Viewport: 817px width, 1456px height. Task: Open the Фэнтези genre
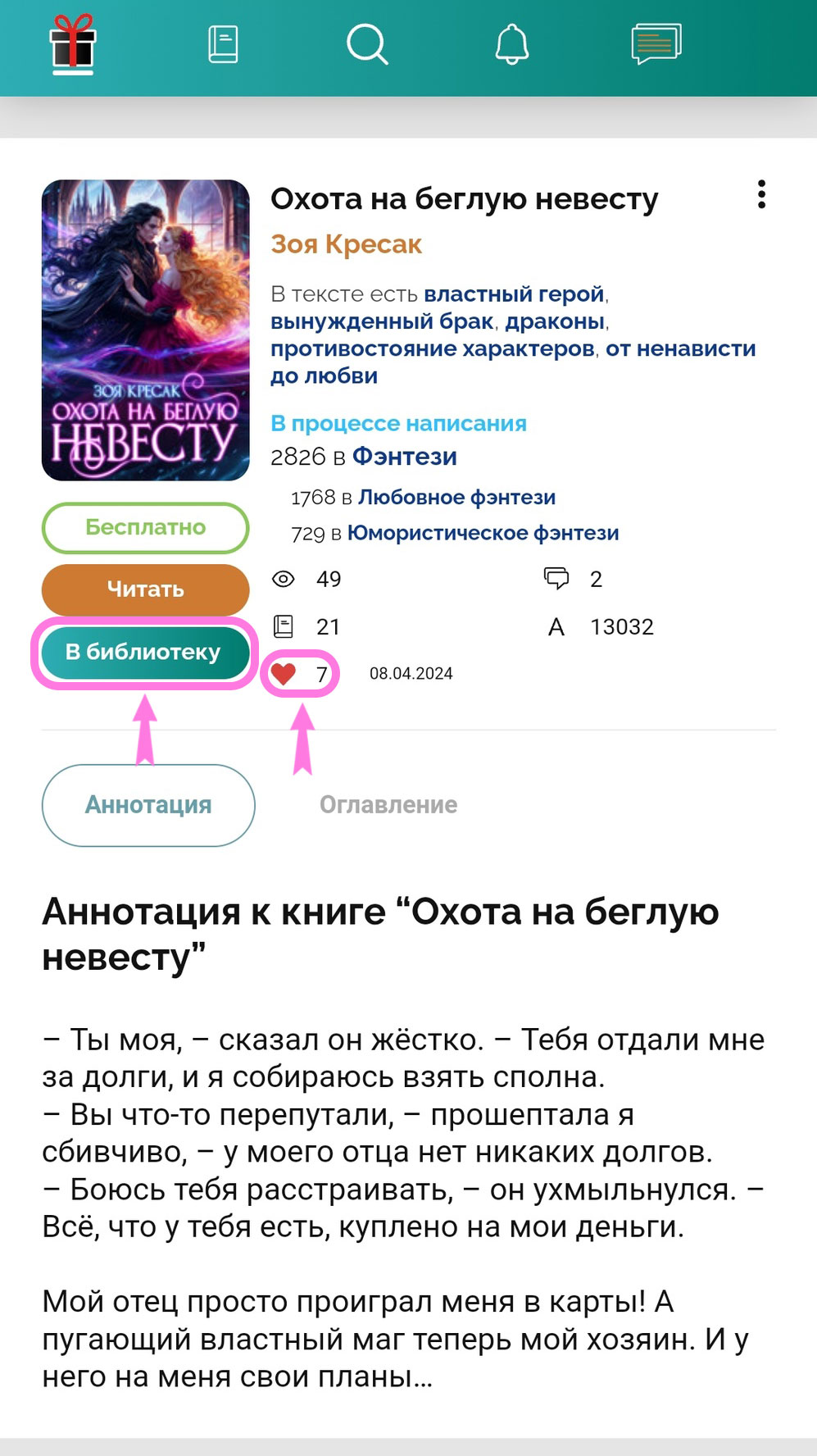point(404,457)
